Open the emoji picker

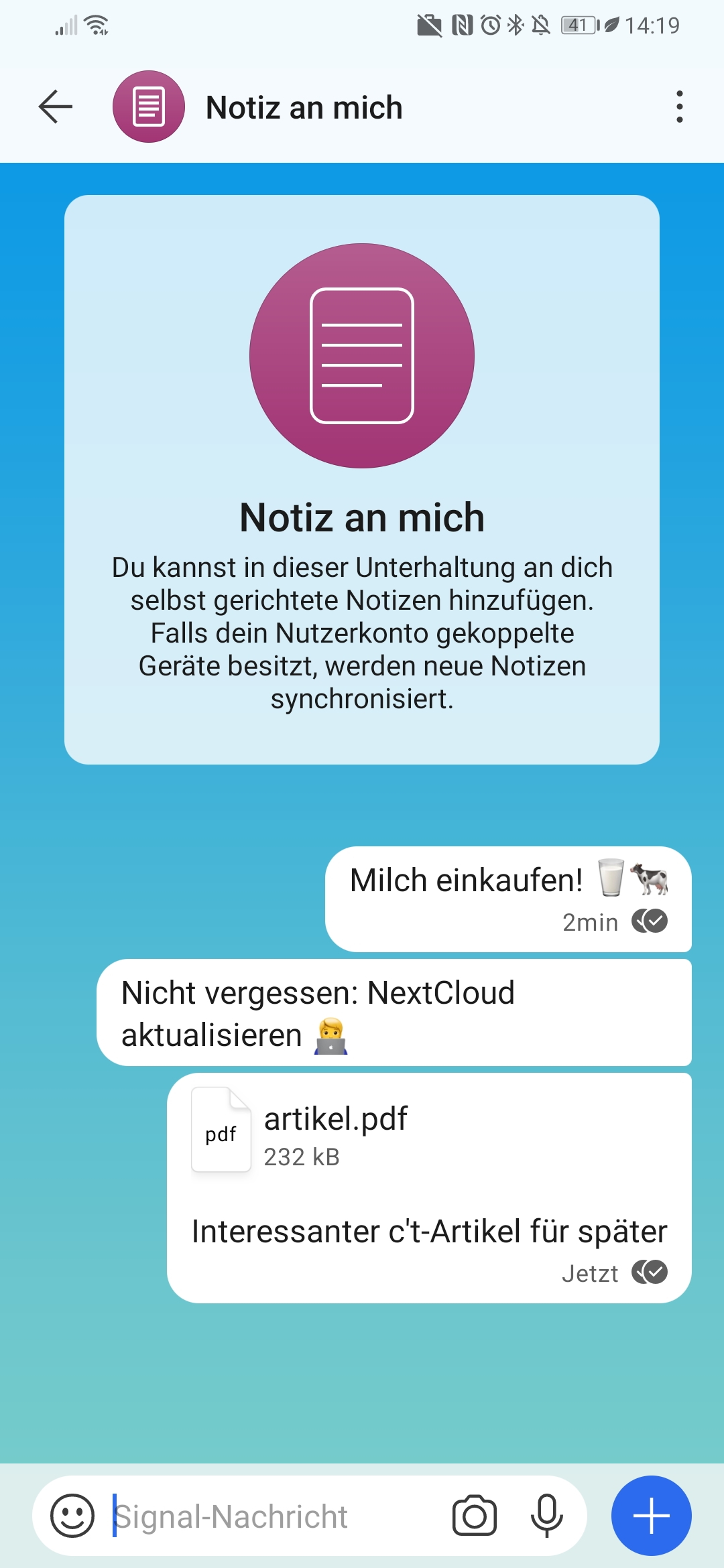[72, 1516]
